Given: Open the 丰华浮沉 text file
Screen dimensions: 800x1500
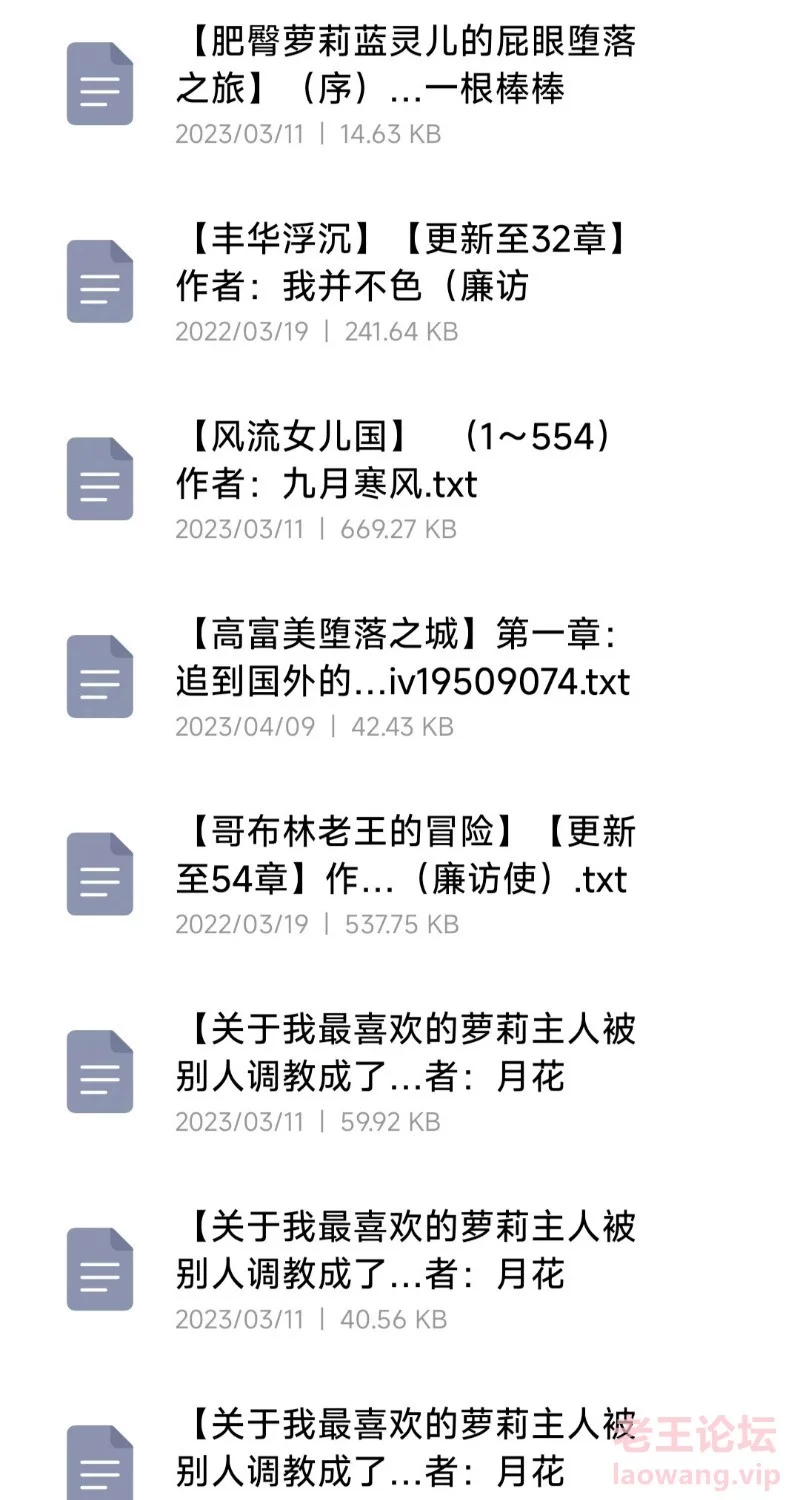Looking at the screenshot, I should 400,282.
